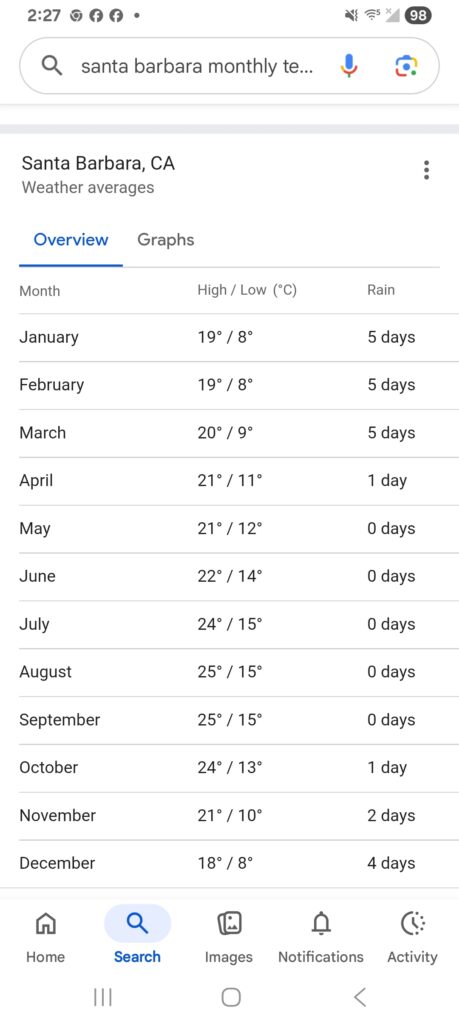The image size is (459, 1024).
Task: Tap the Search tab in bottom navigation
Action: tap(137, 938)
